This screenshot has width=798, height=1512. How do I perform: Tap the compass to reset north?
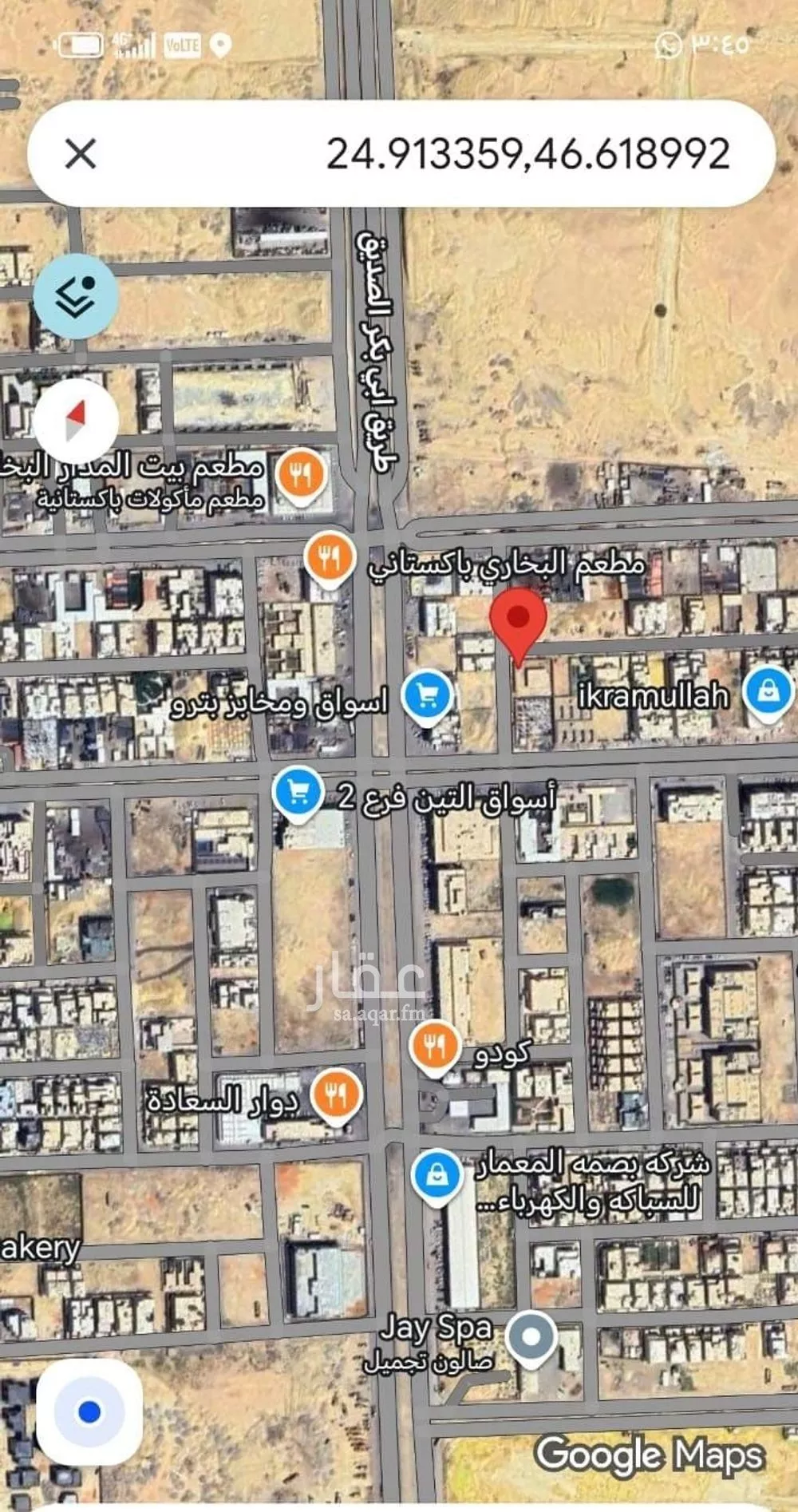[x=76, y=420]
